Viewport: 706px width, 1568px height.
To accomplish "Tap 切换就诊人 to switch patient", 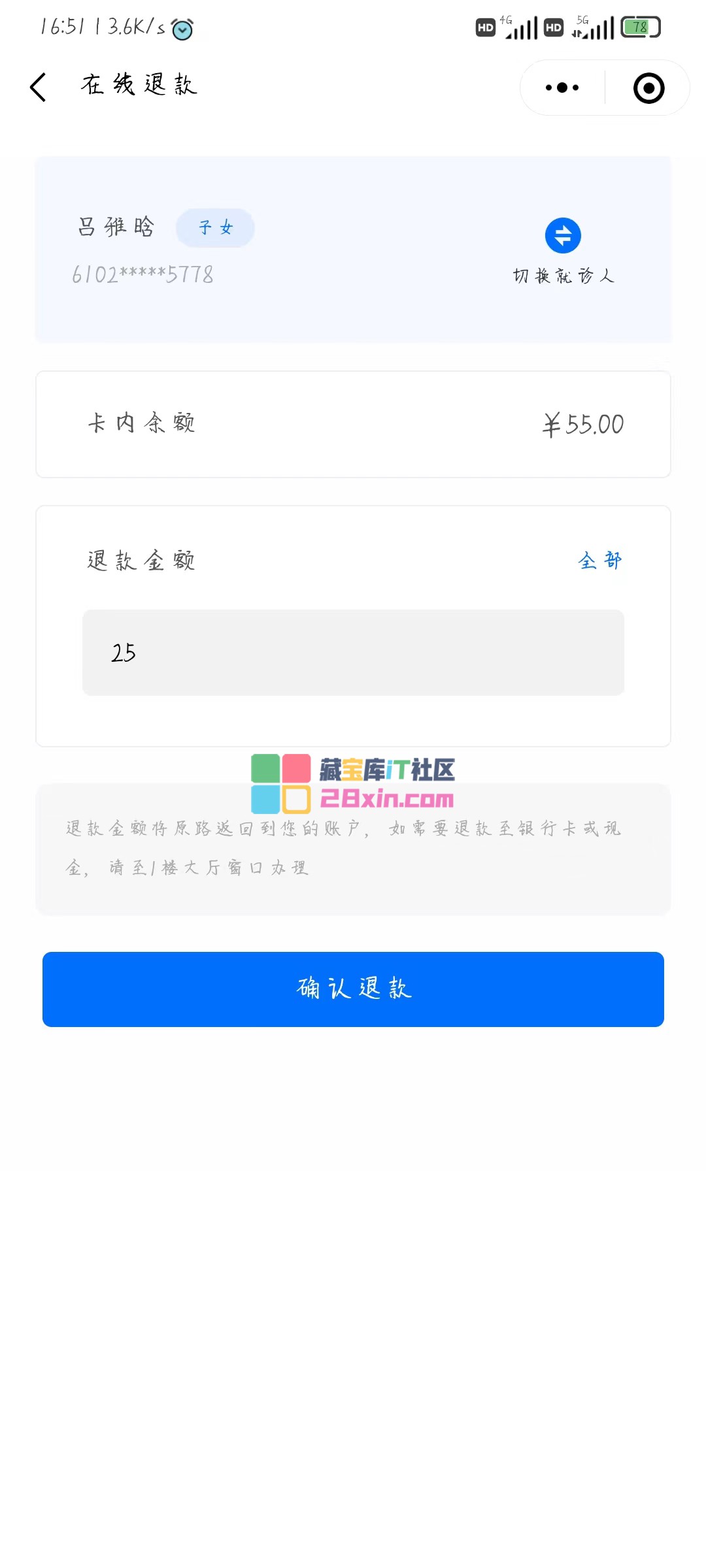I will (563, 250).
